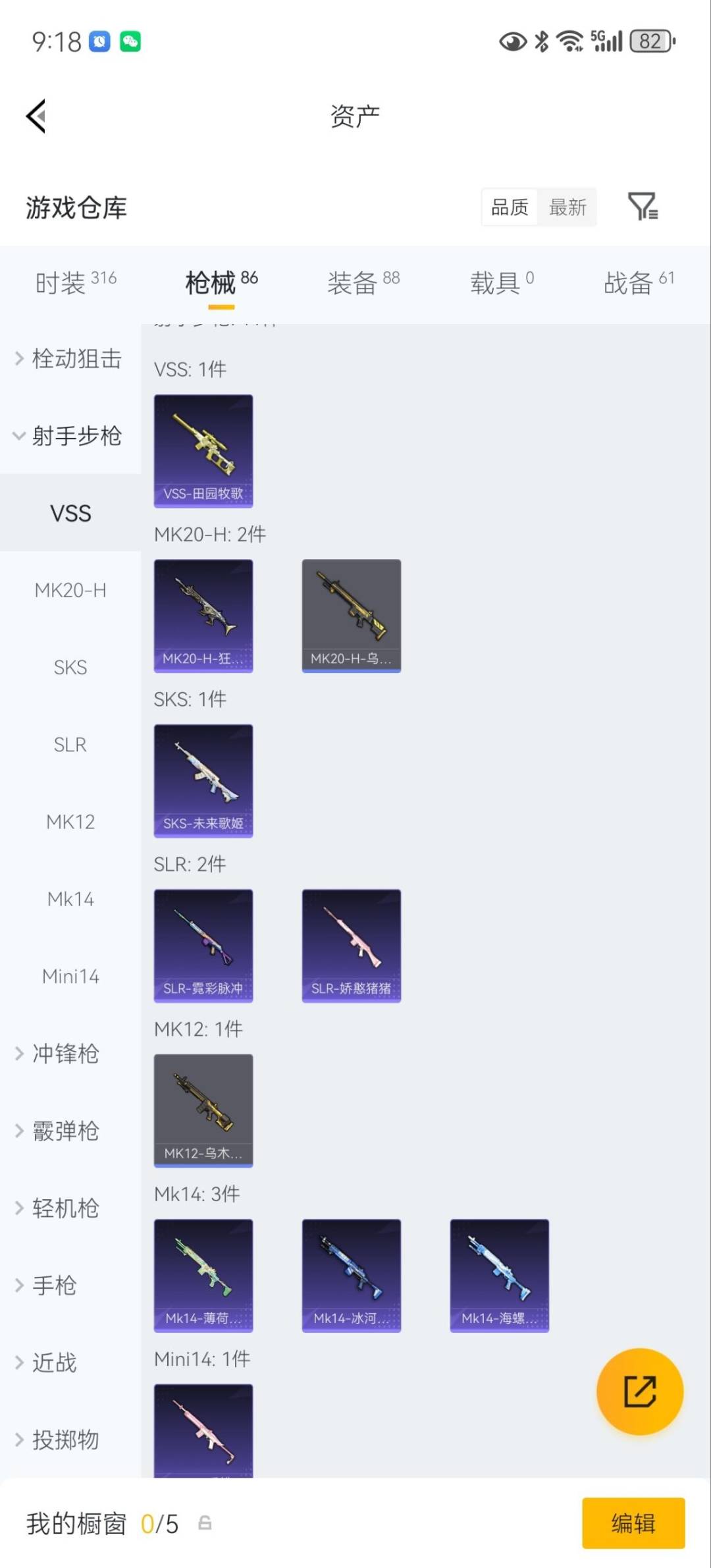This screenshot has height=1568, width=711.
Task: Select SKS in the sidebar list
Action: click(70, 667)
